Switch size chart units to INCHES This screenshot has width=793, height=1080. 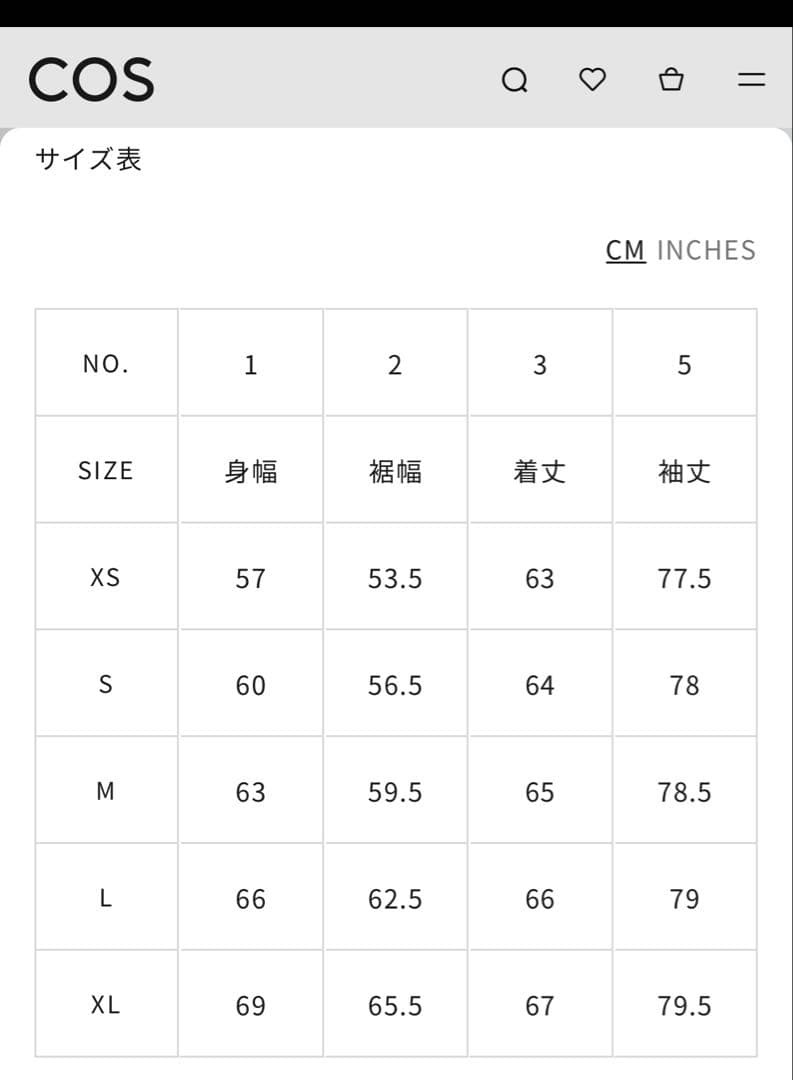pyautogui.click(x=706, y=250)
